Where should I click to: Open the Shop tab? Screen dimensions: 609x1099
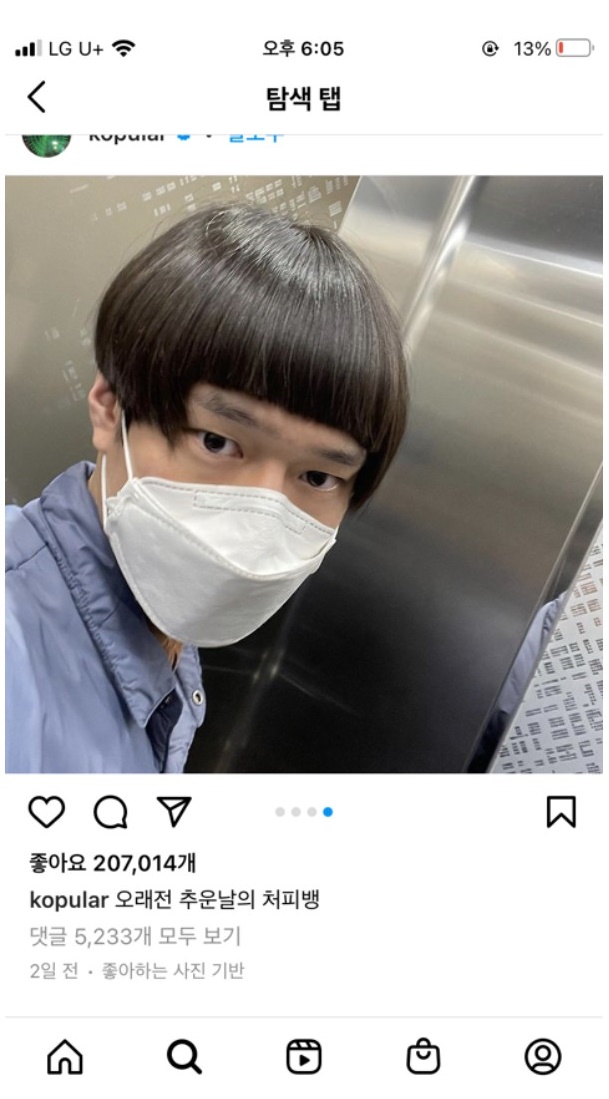point(423,1057)
